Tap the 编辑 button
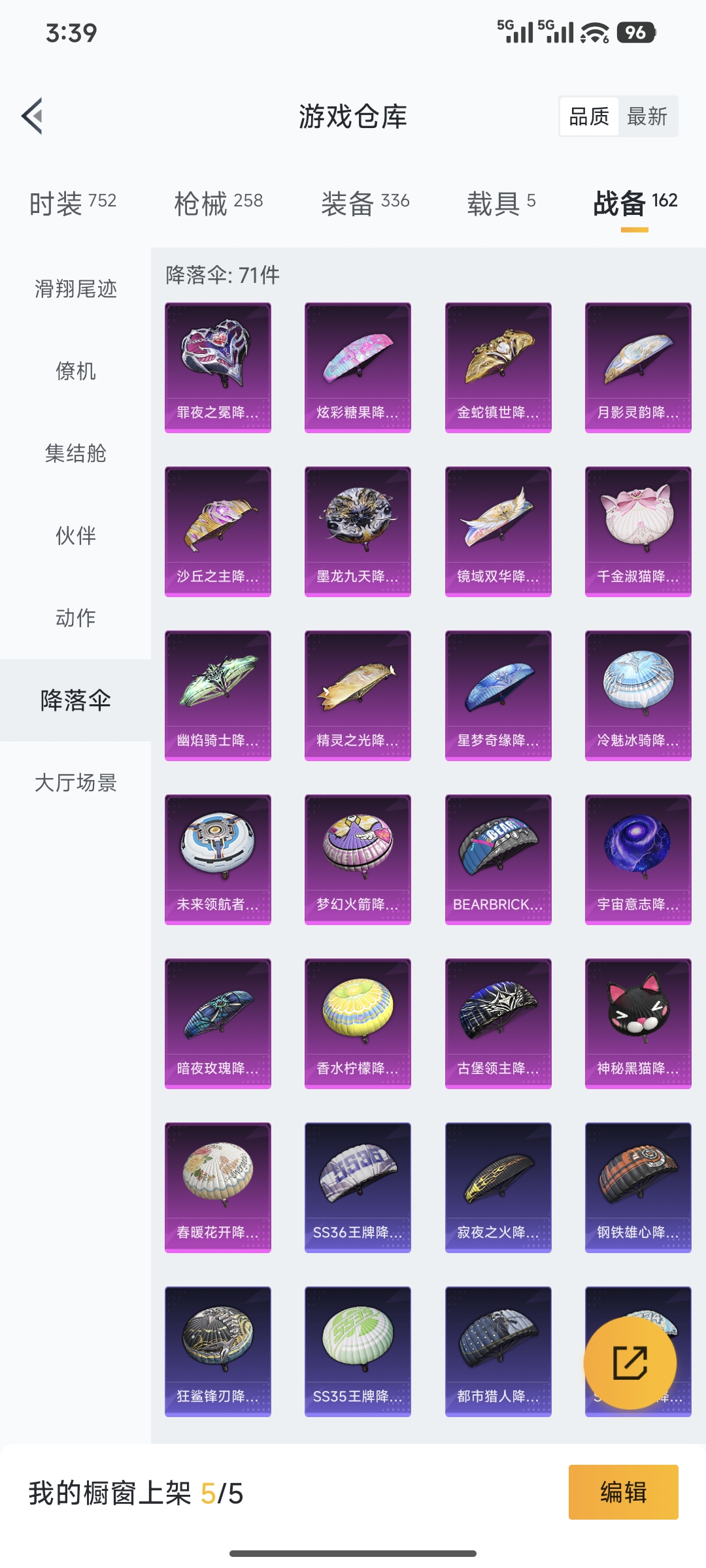This screenshot has width=706, height=1568. [x=623, y=1492]
